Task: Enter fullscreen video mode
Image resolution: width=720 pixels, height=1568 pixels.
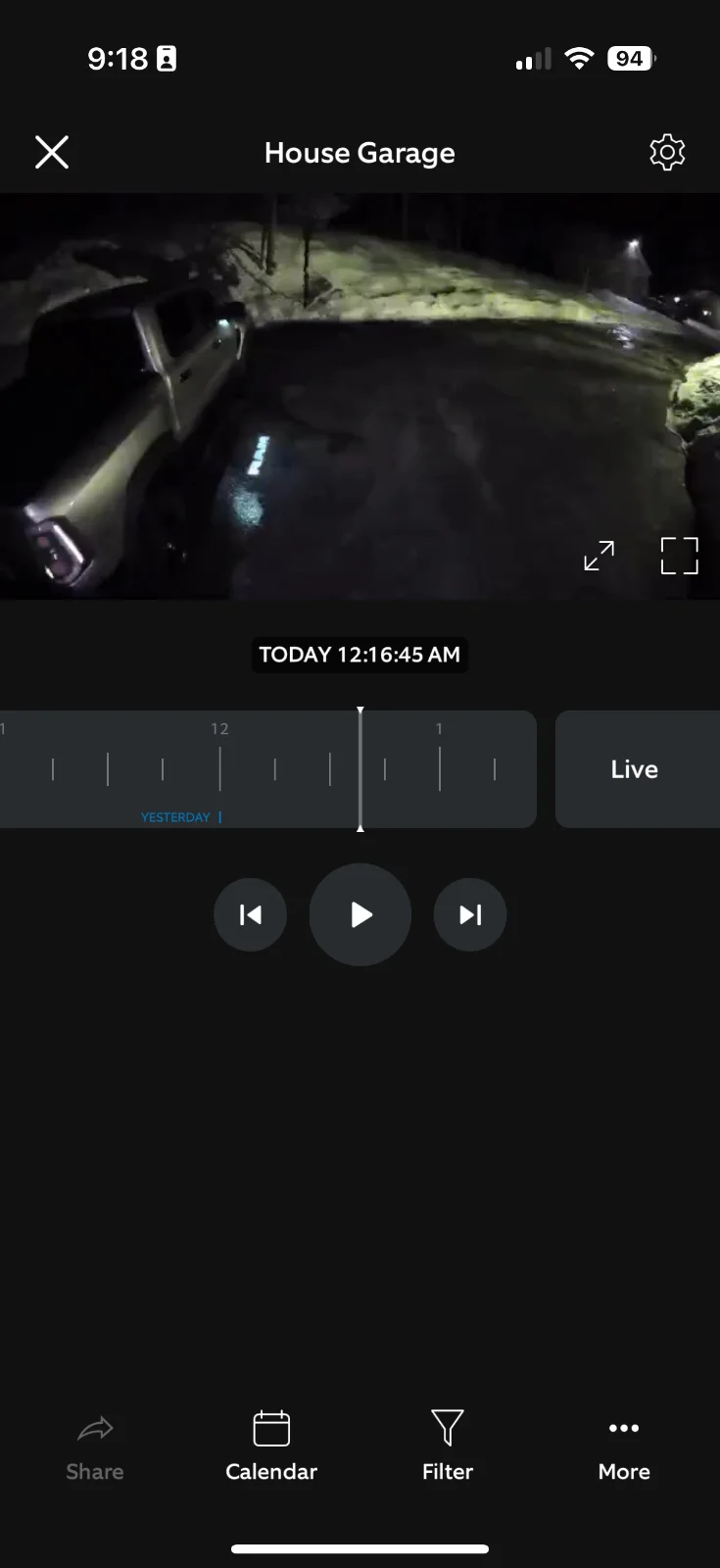Action: point(679,556)
